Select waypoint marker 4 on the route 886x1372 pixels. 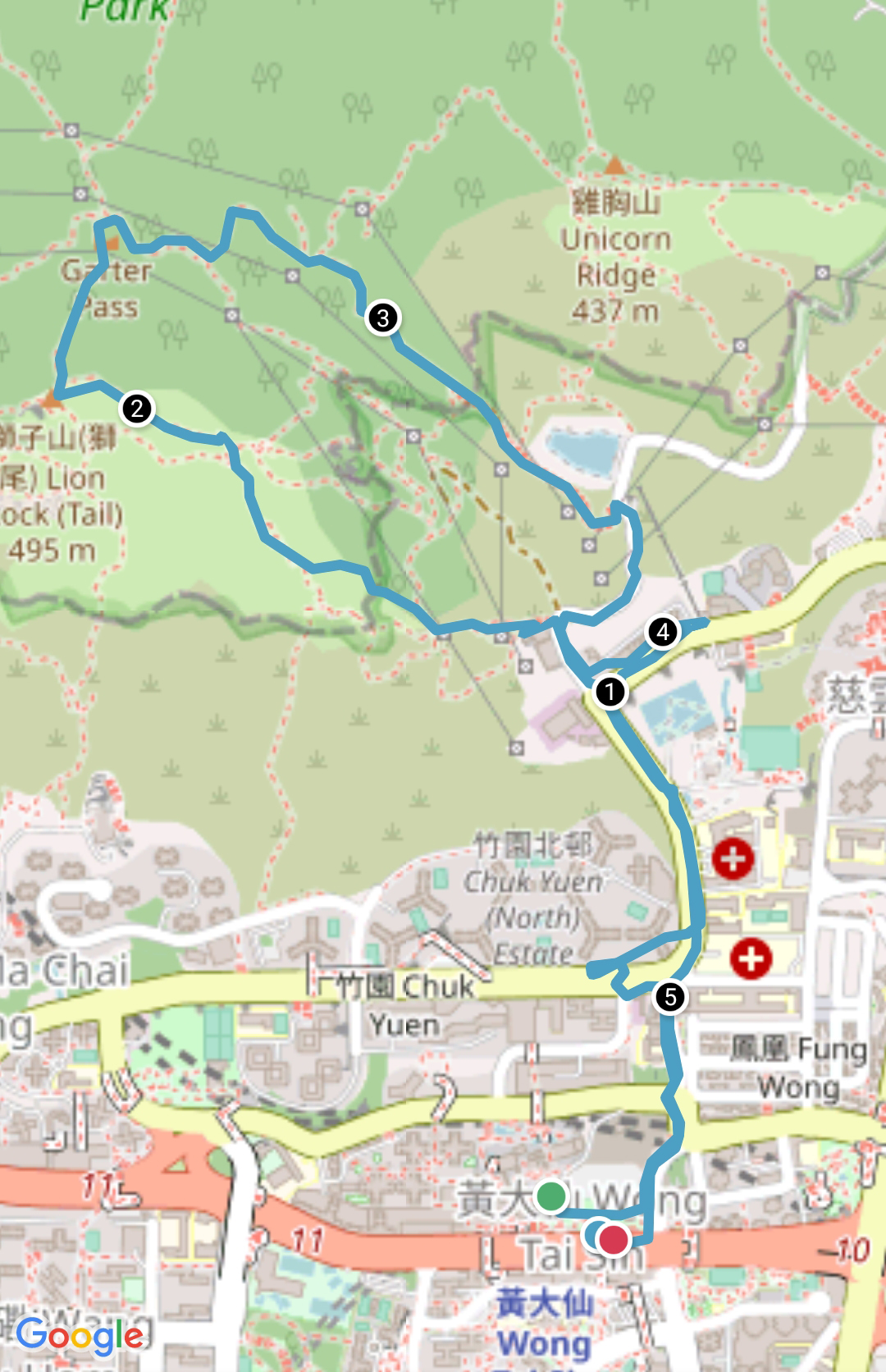(663, 632)
